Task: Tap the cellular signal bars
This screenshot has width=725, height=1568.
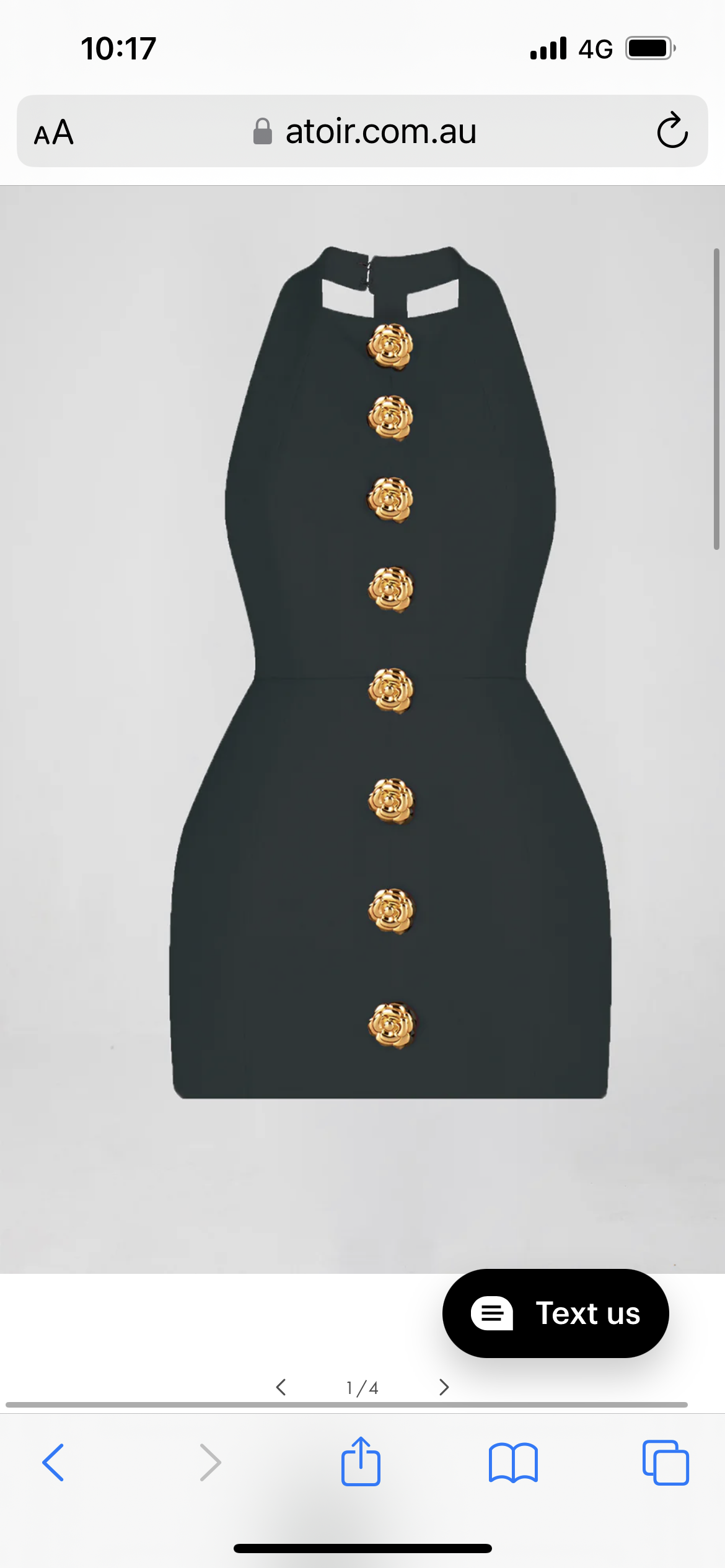Action: click(547, 47)
